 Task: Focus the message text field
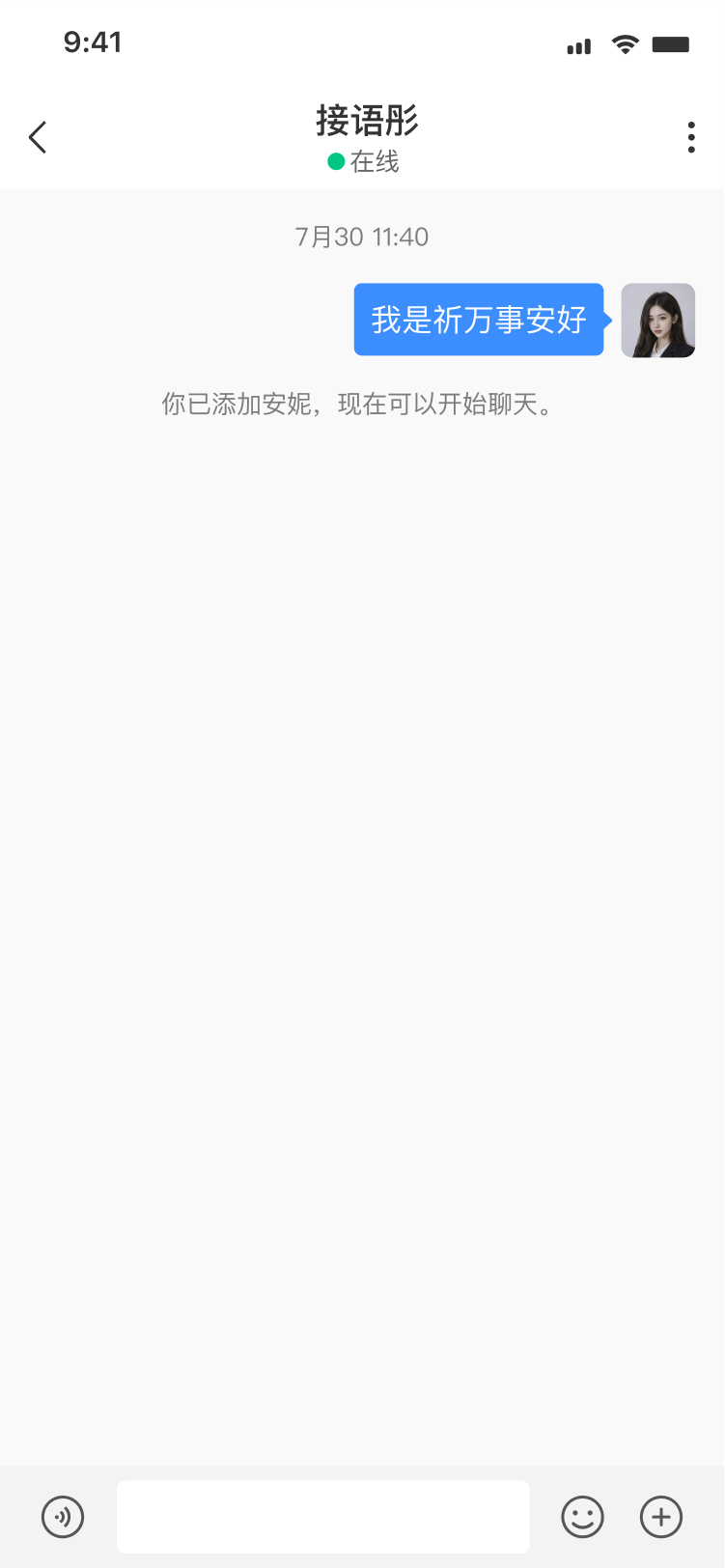(323, 1517)
